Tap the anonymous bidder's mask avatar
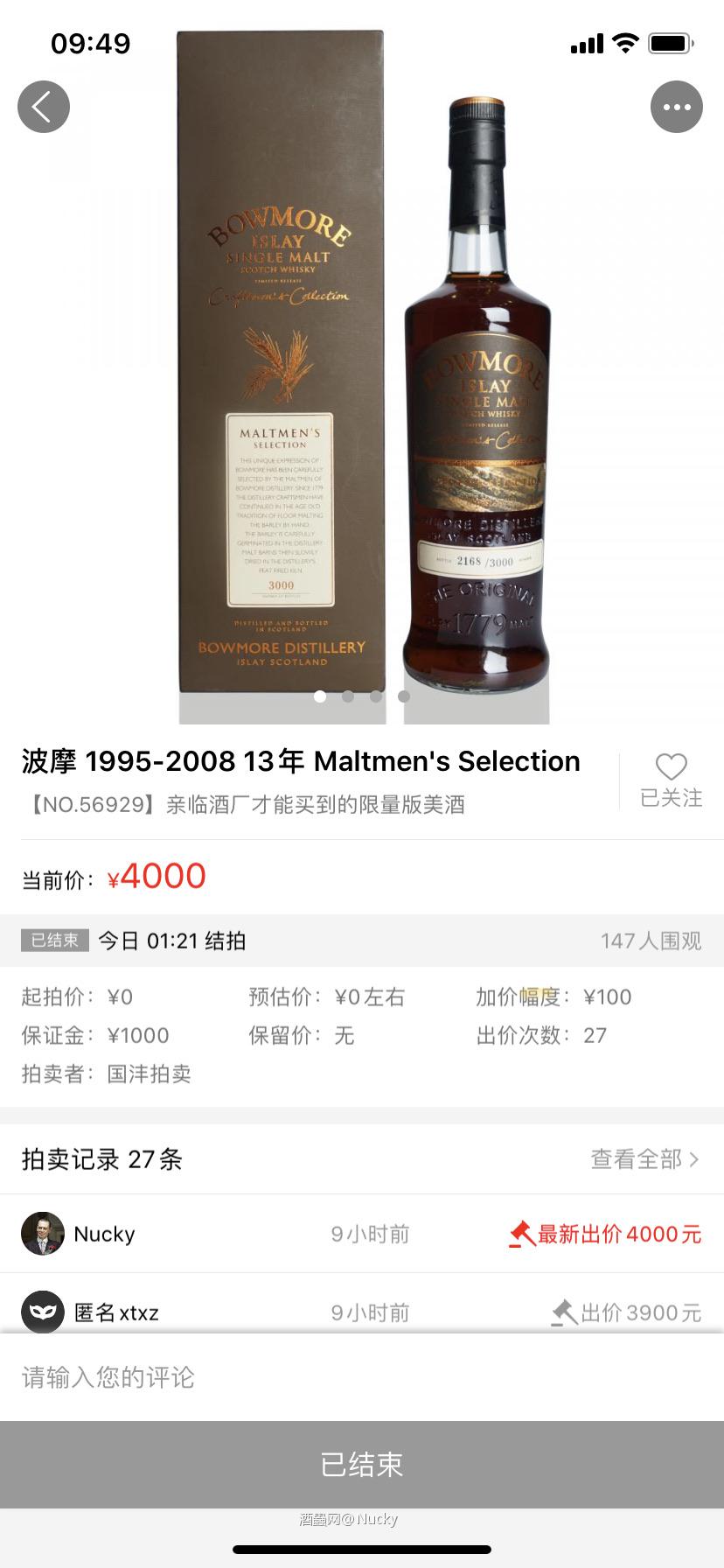Viewport: 724px width, 1568px height. click(x=42, y=1312)
